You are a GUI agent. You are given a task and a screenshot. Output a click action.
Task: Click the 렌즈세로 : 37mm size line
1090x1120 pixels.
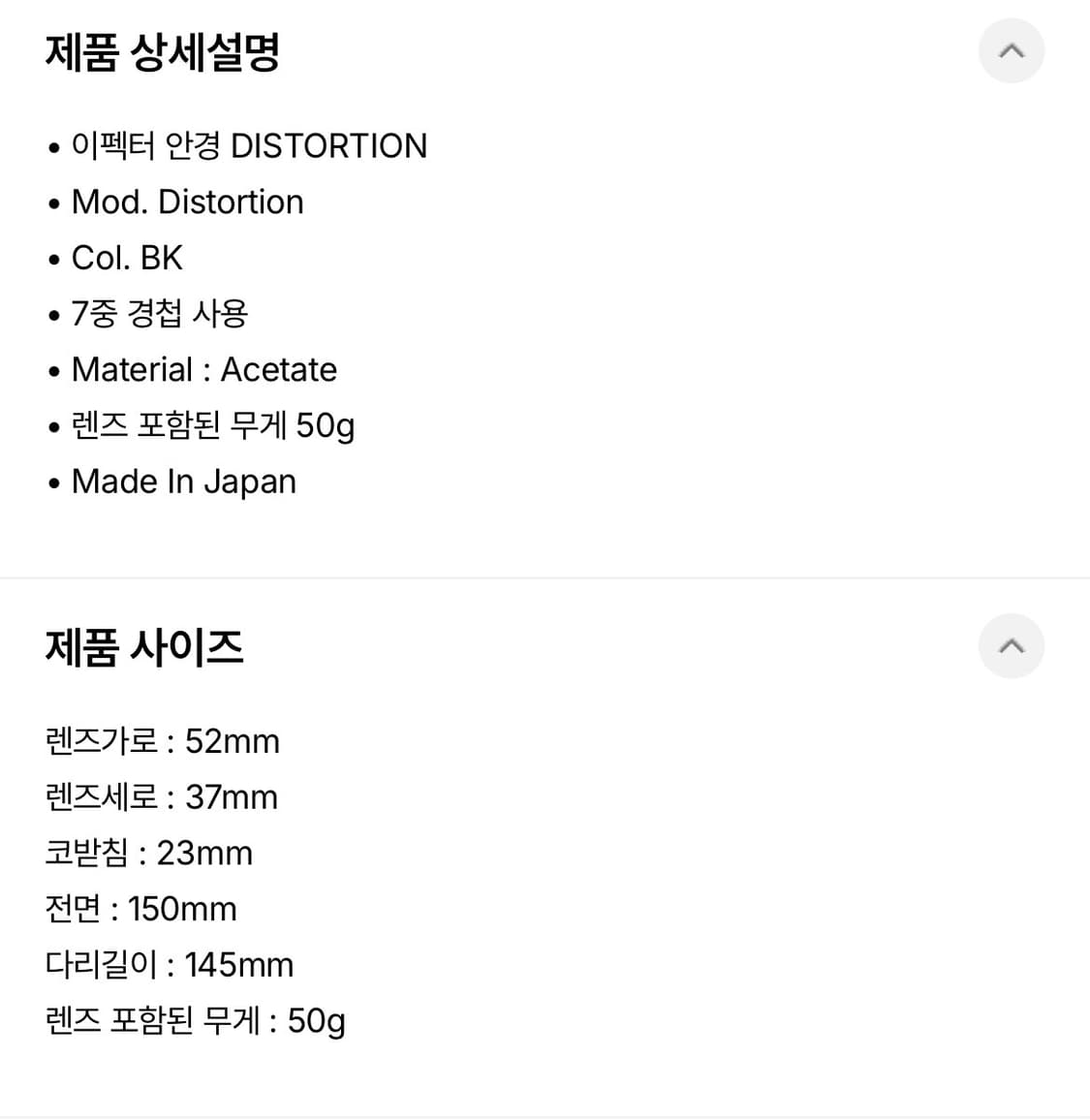(161, 797)
